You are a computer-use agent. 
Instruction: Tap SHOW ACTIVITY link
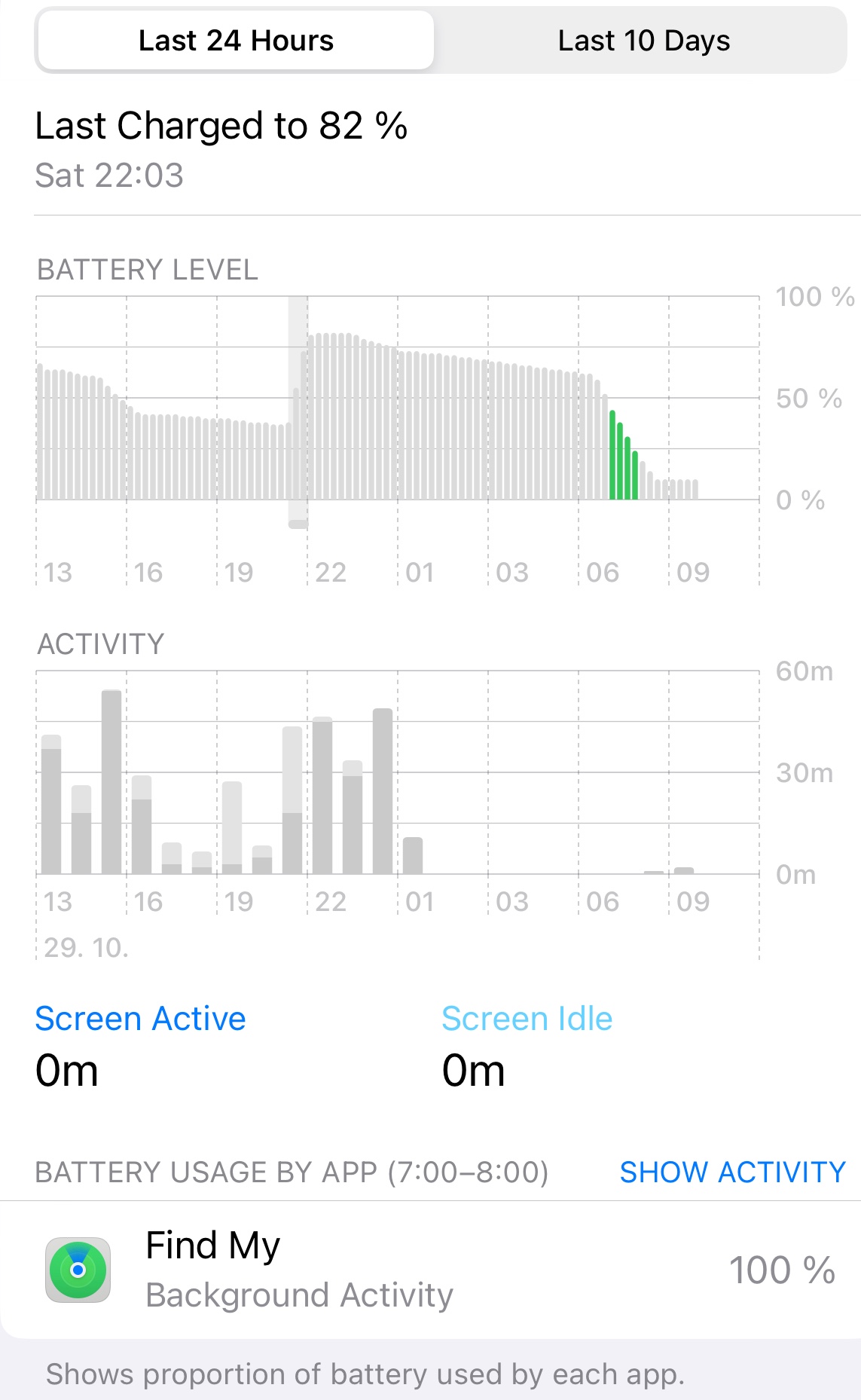732,1172
